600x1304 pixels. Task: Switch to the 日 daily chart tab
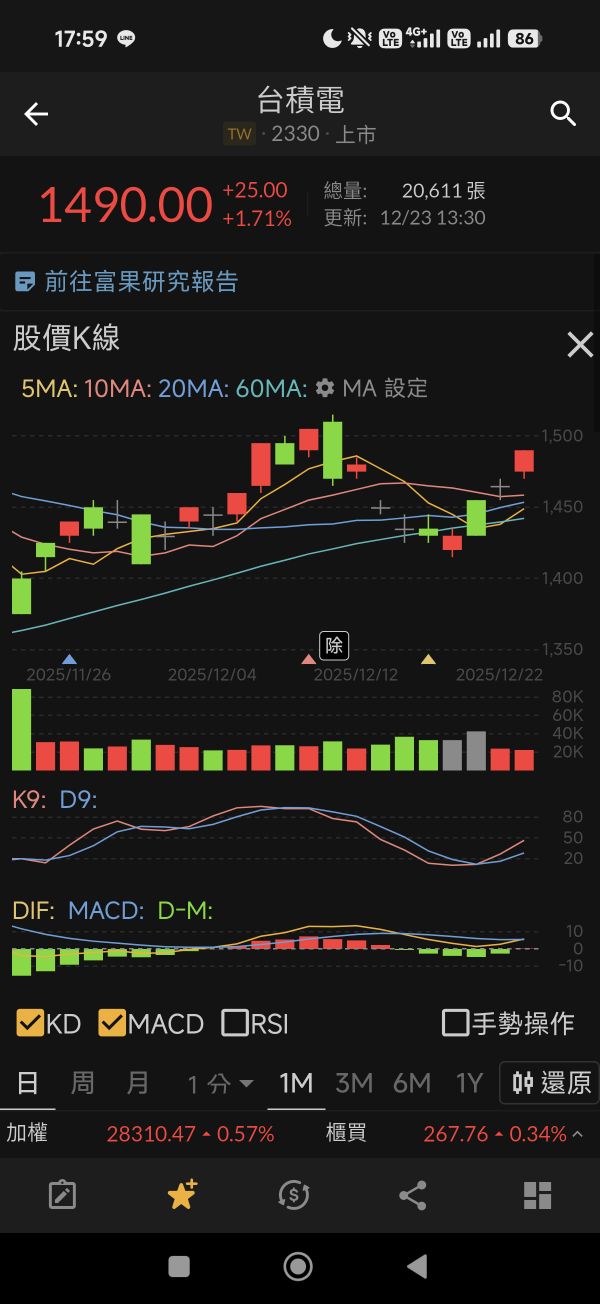pos(28,1083)
